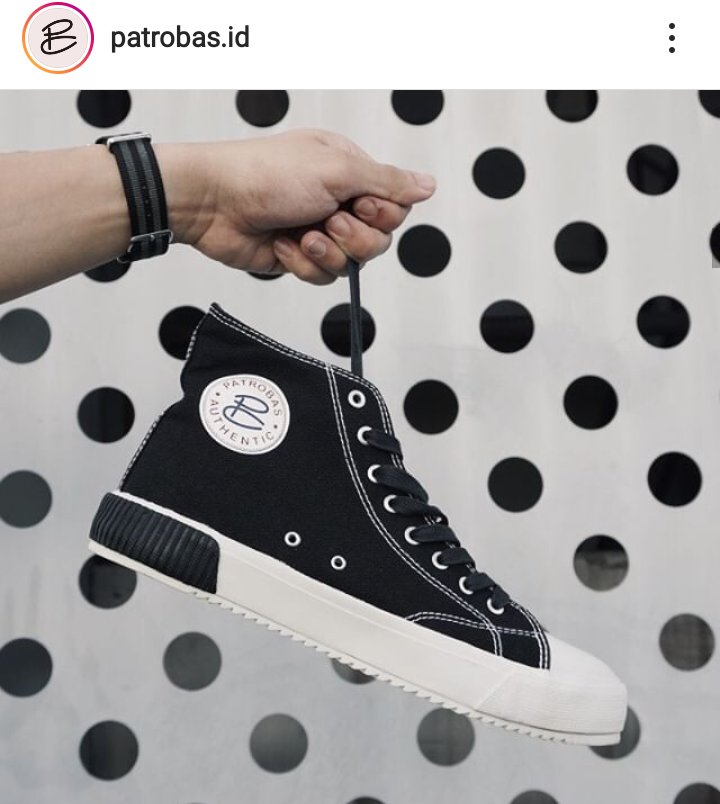The height and width of the screenshot is (804, 720).
Task: Tap the patrobas.id username
Action: [179, 39]
